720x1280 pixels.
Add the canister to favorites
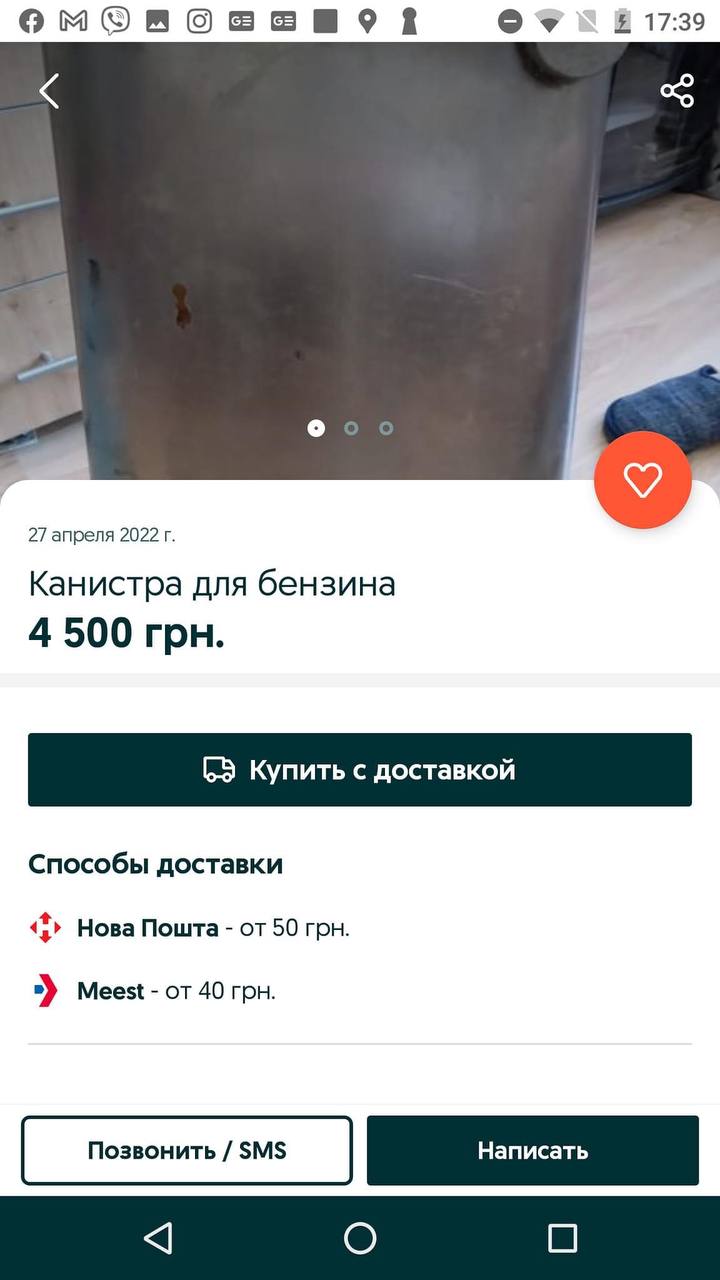point(642,480)
